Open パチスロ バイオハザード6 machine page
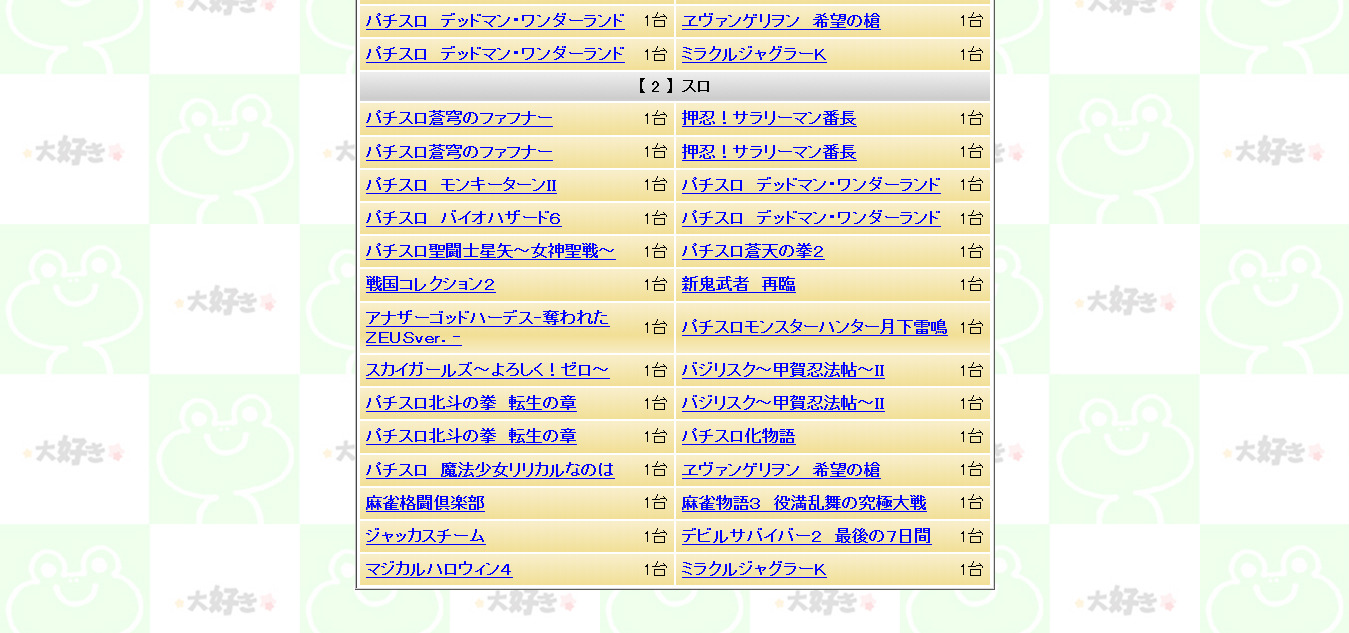 click(463, 218)
